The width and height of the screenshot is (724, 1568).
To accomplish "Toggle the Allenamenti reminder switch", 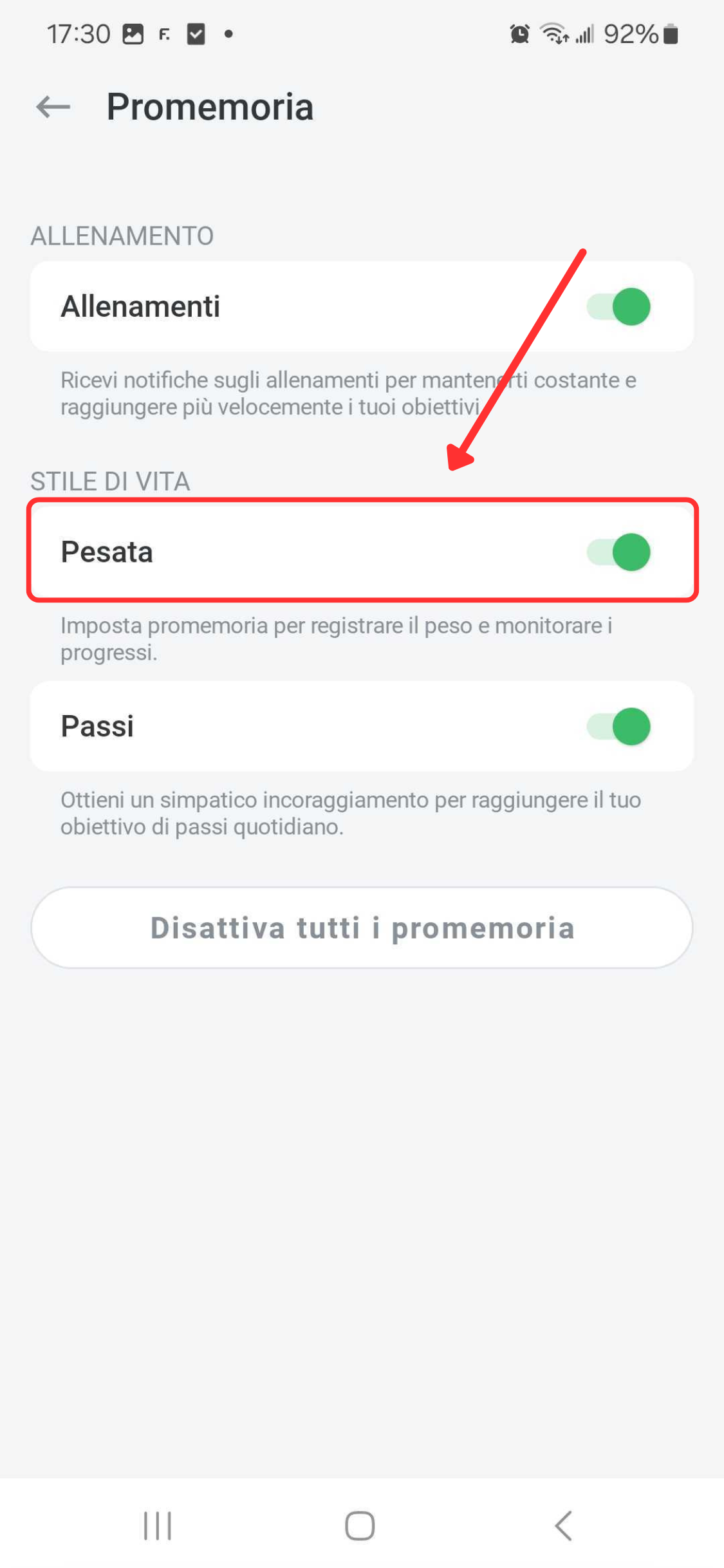I will click(x=618, y=306).
